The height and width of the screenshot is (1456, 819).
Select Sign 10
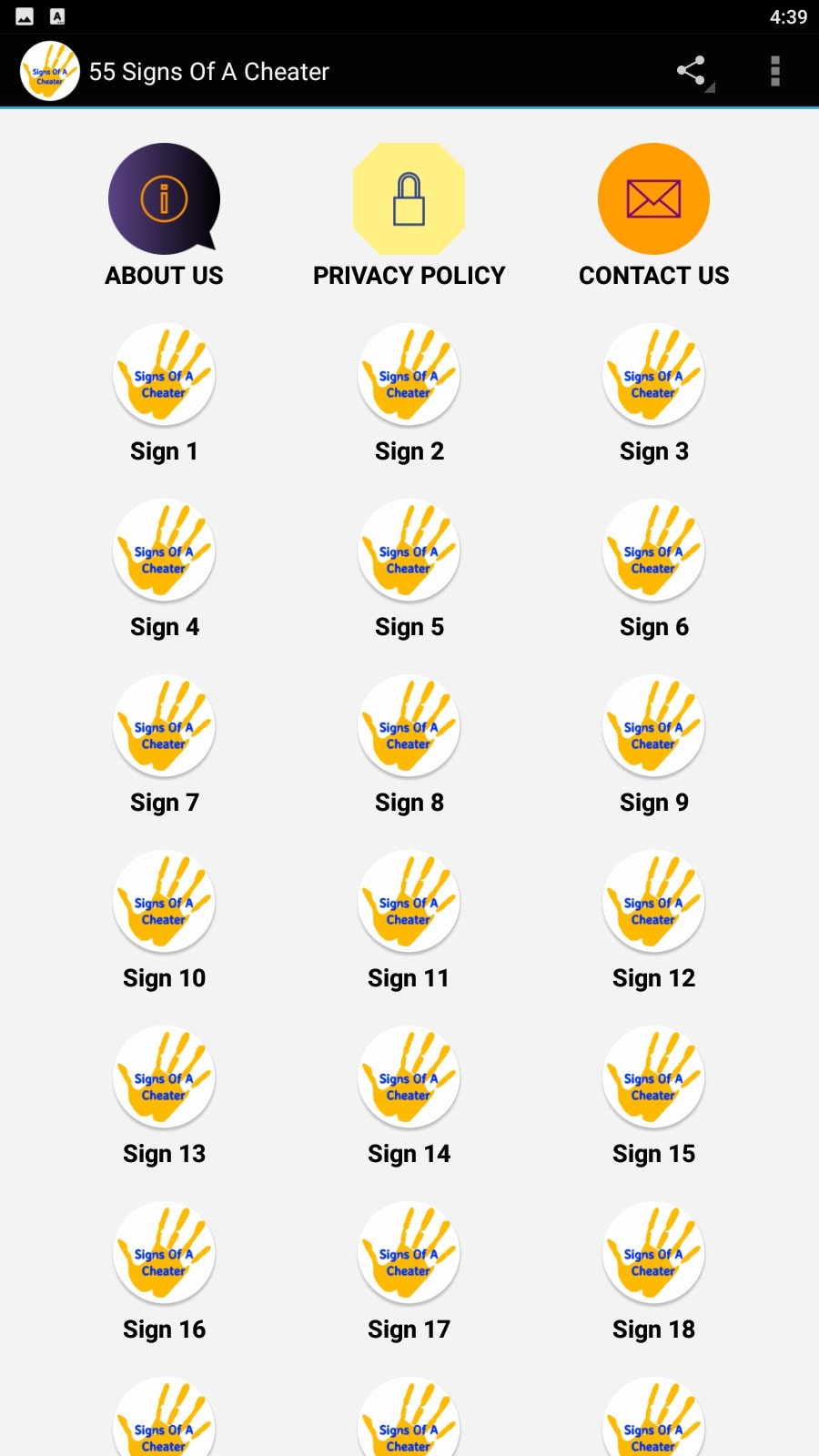[164, 921]
